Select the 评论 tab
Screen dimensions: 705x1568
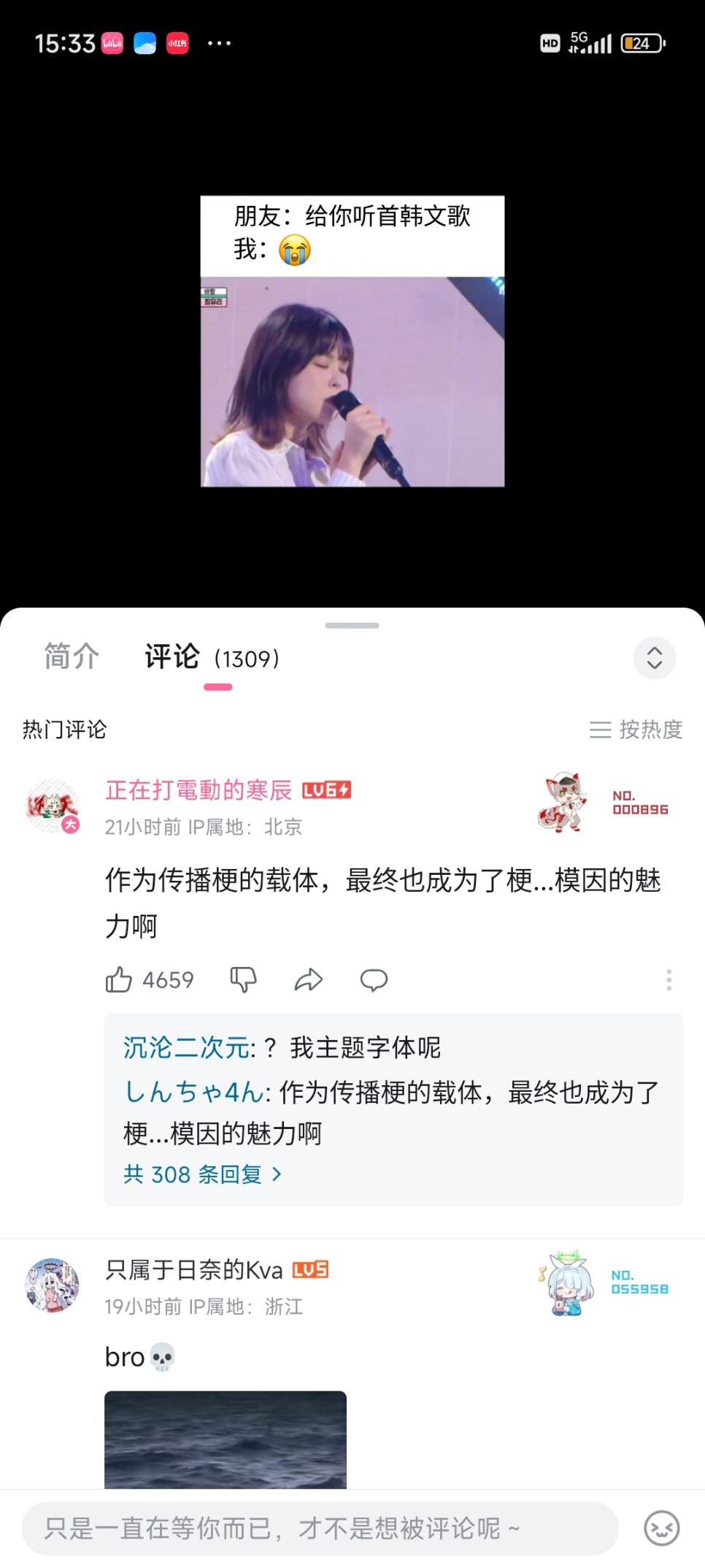[173, 657]
